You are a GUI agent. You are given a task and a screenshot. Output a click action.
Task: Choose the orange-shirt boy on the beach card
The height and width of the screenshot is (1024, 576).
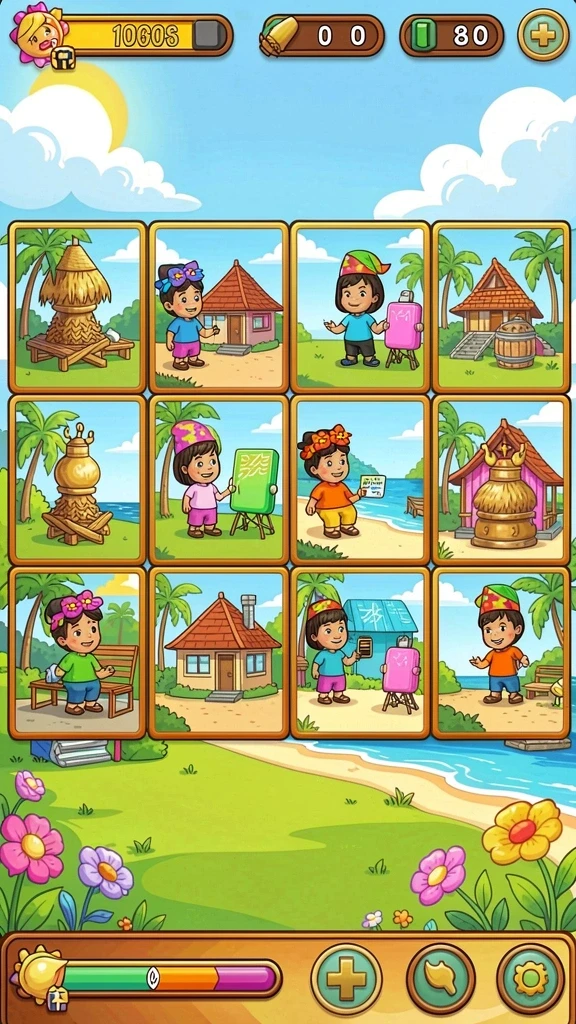pos(501,653)
